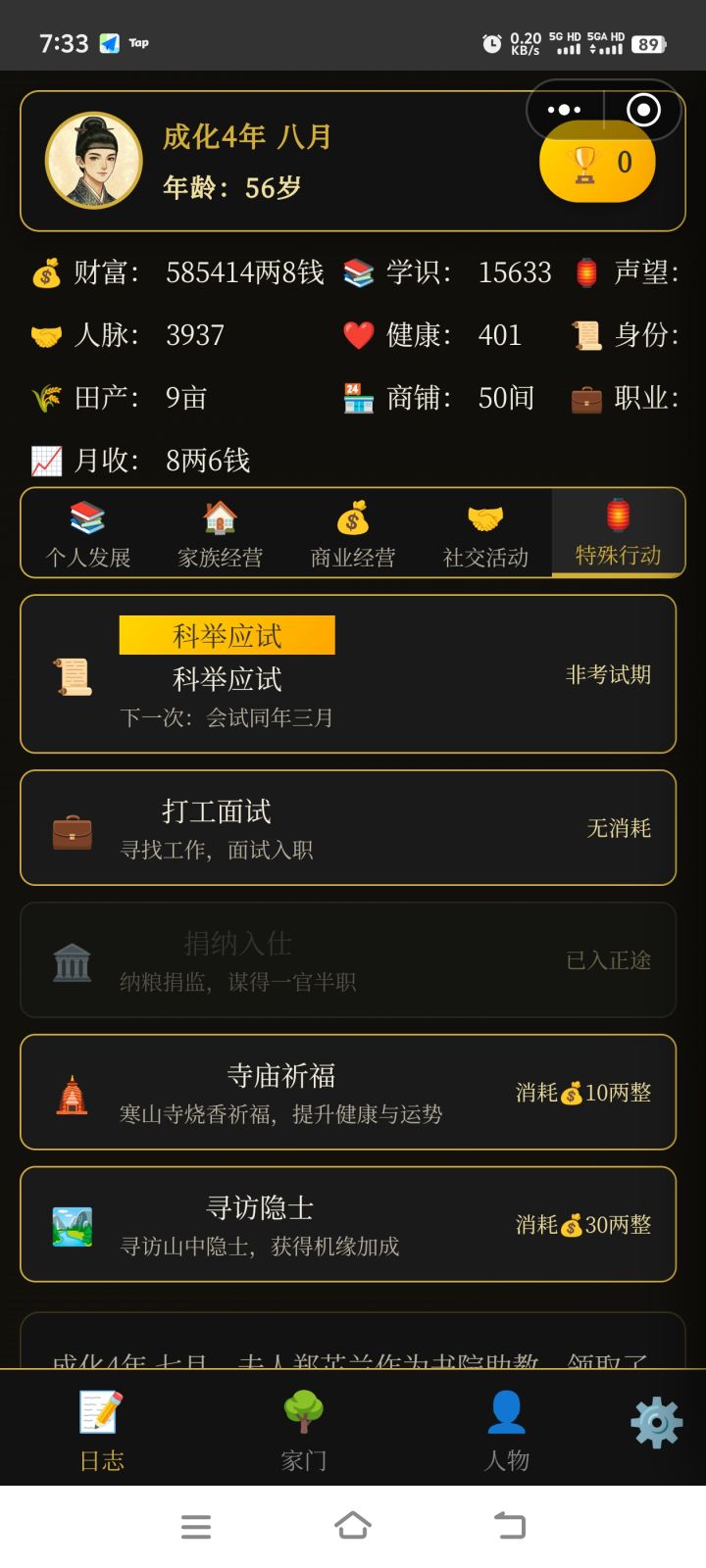The height and width of the screenshot is (1568, 706).
Task: Click the heart 健康 icon
Action: (x=358, y=335)
